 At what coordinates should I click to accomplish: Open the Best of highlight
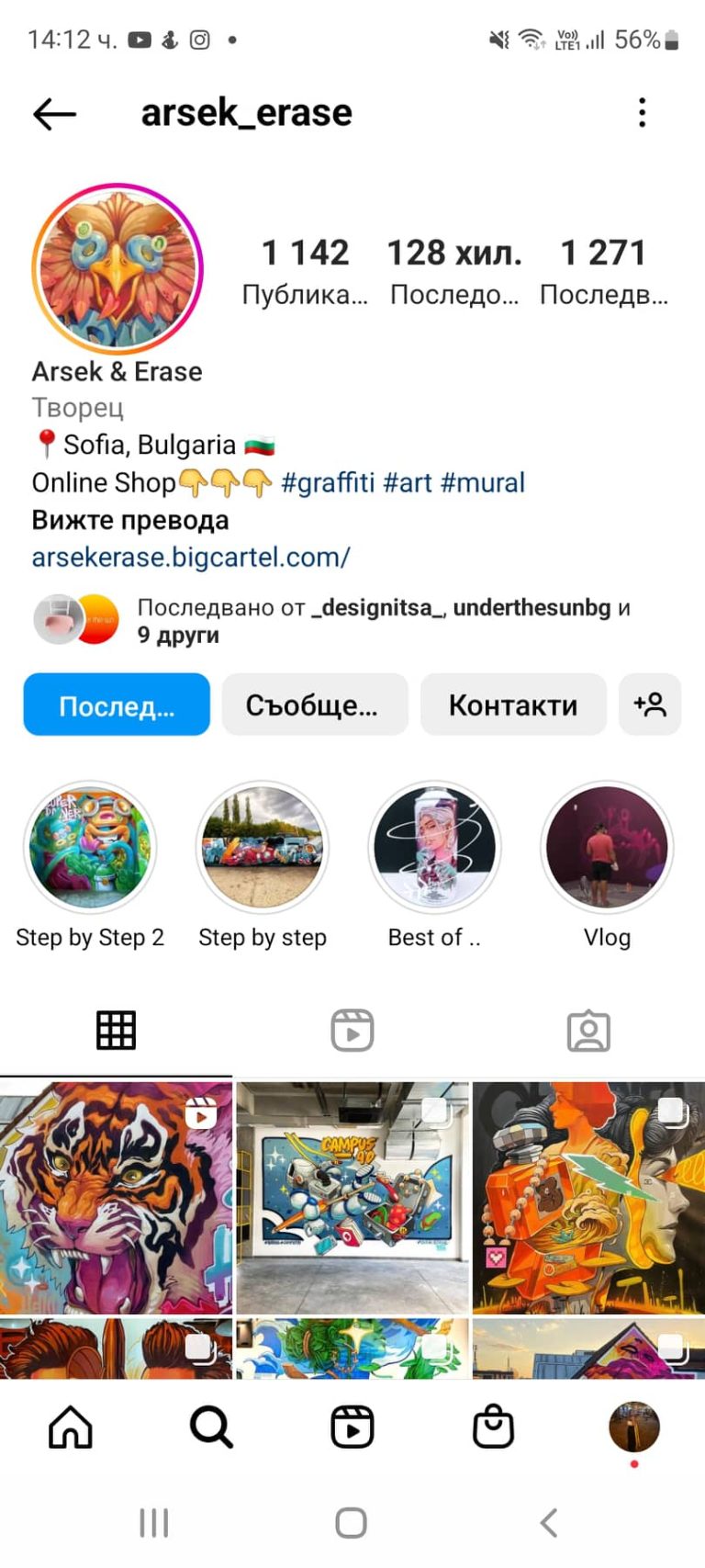tap(435, 847)
